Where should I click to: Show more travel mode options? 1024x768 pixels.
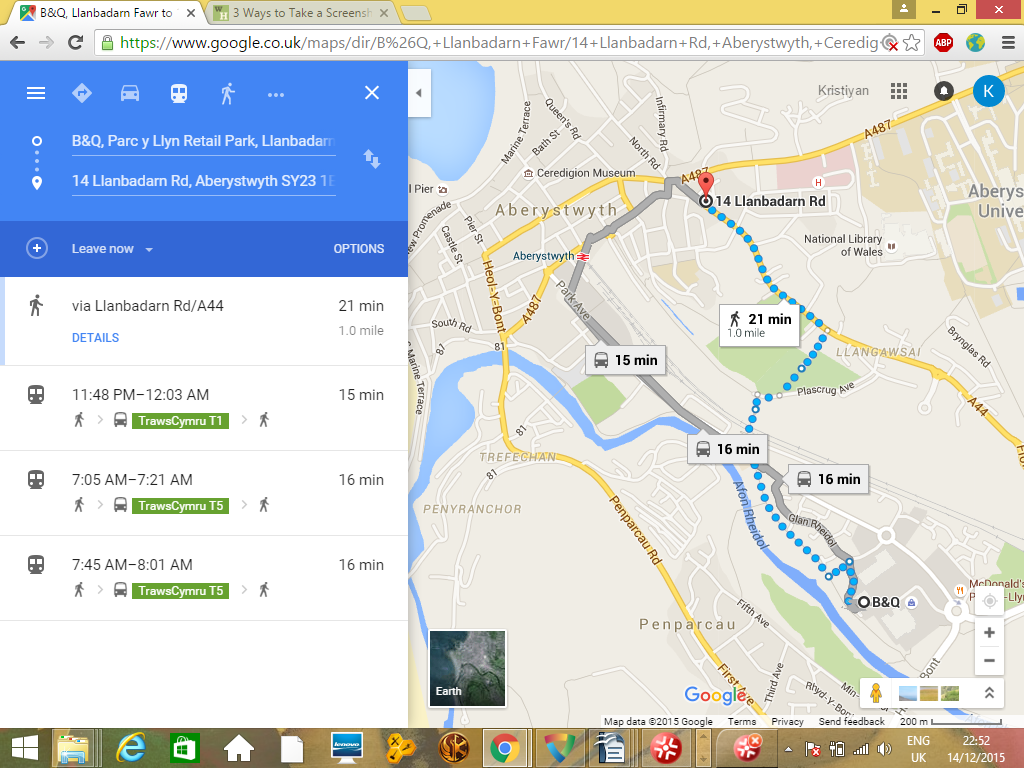tap(276, 94)
